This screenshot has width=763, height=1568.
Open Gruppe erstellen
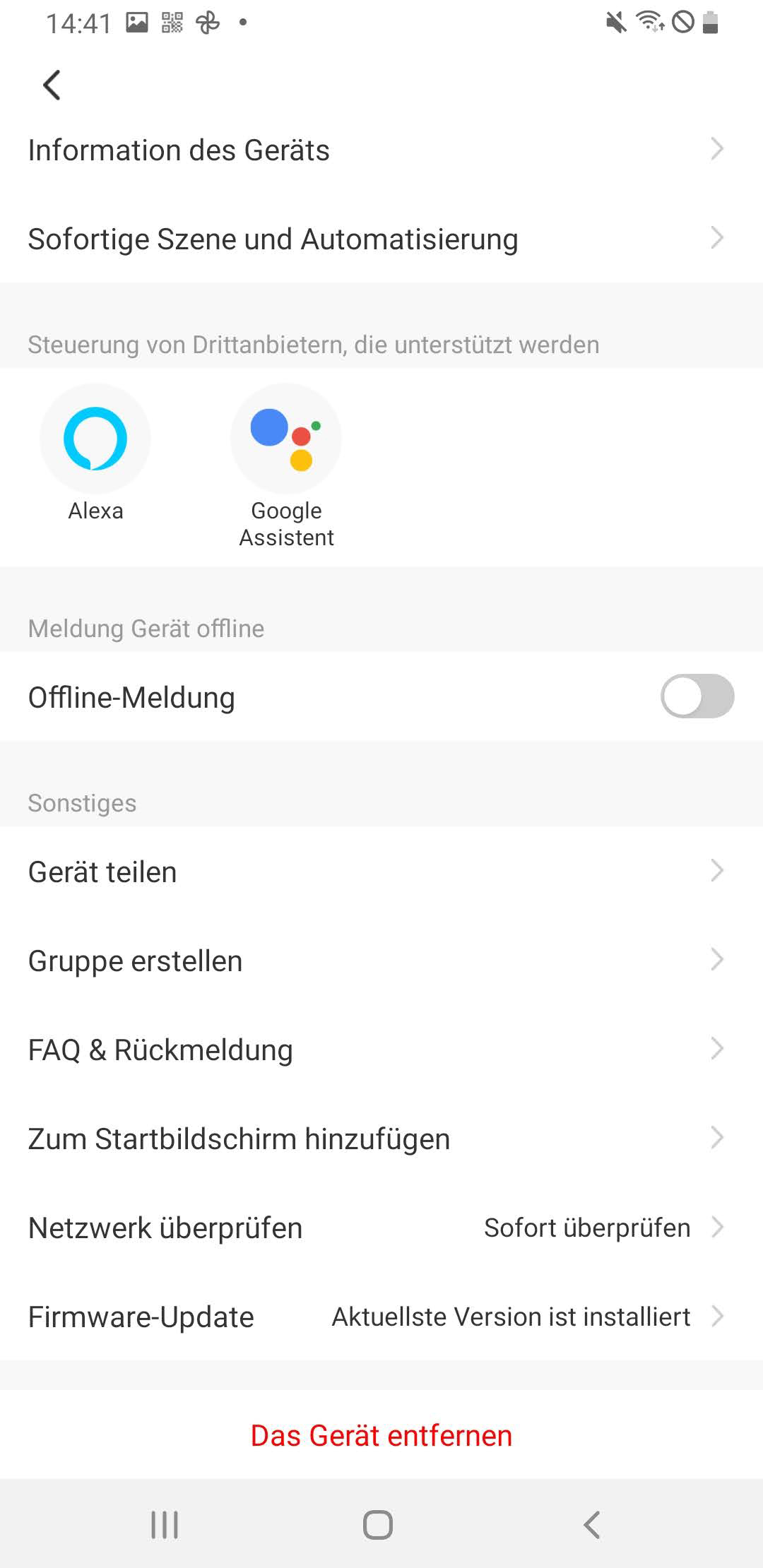[x=381, y=961]
